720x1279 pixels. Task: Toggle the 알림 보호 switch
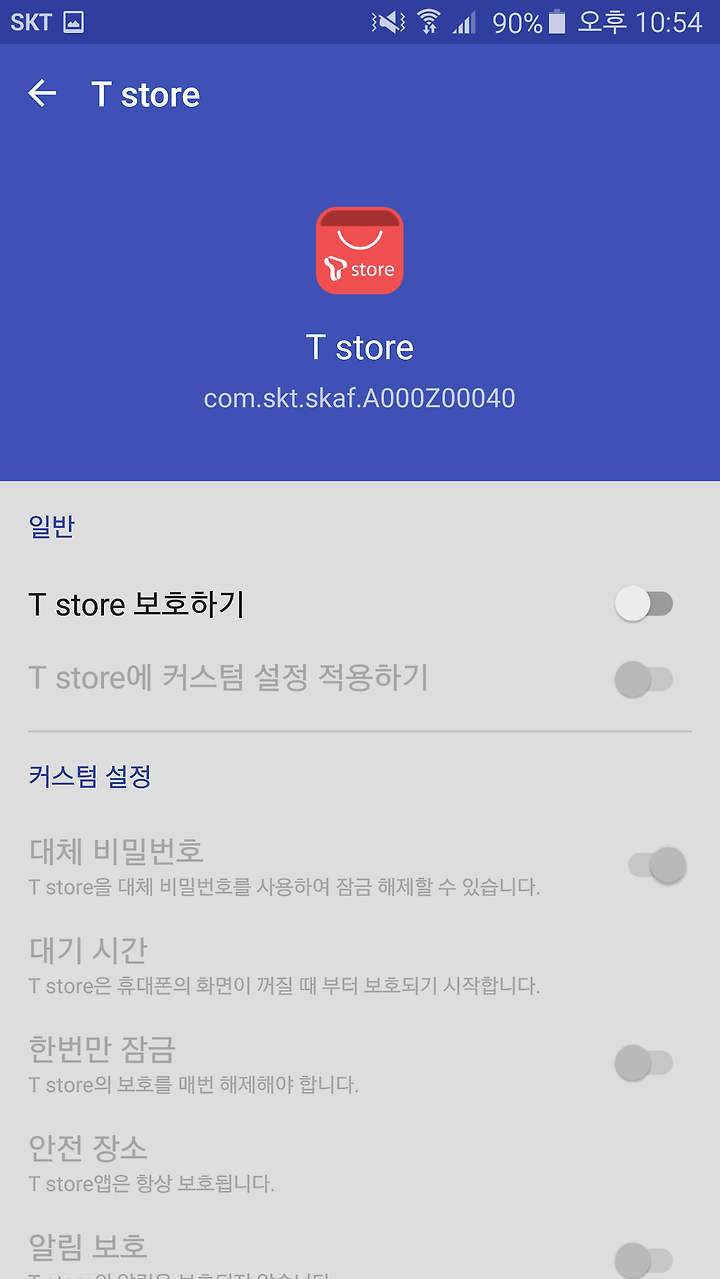[644, 1259]
